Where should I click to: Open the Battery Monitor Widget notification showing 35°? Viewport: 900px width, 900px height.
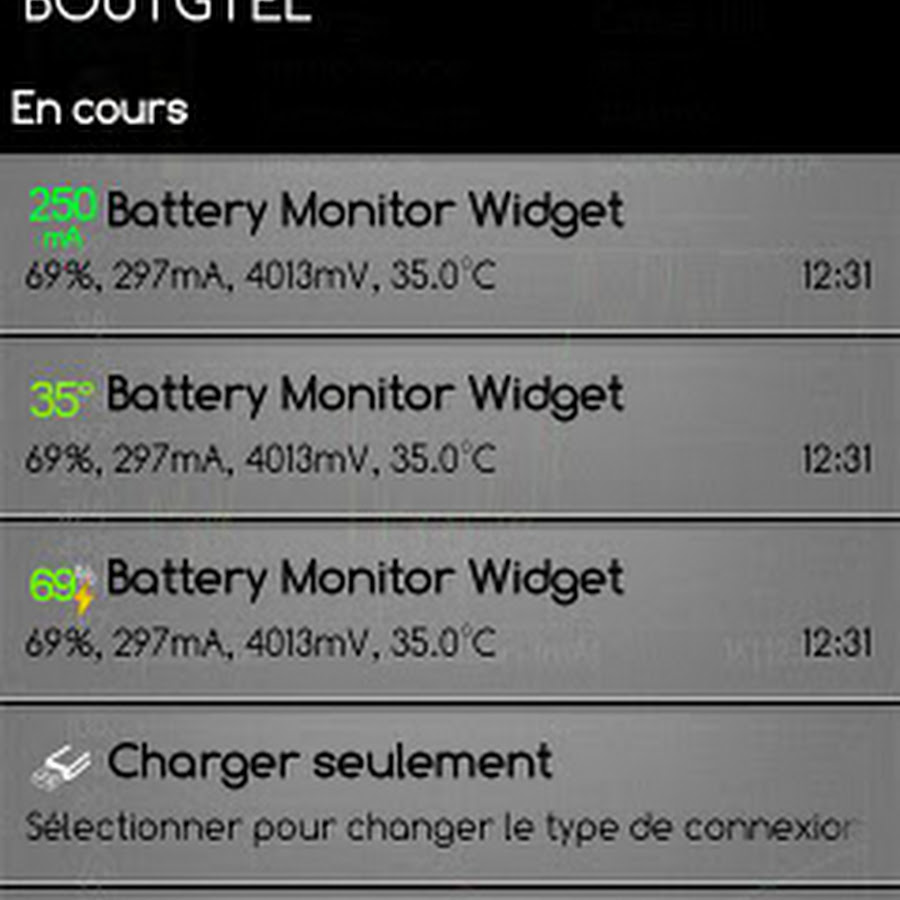pos(450,427)
